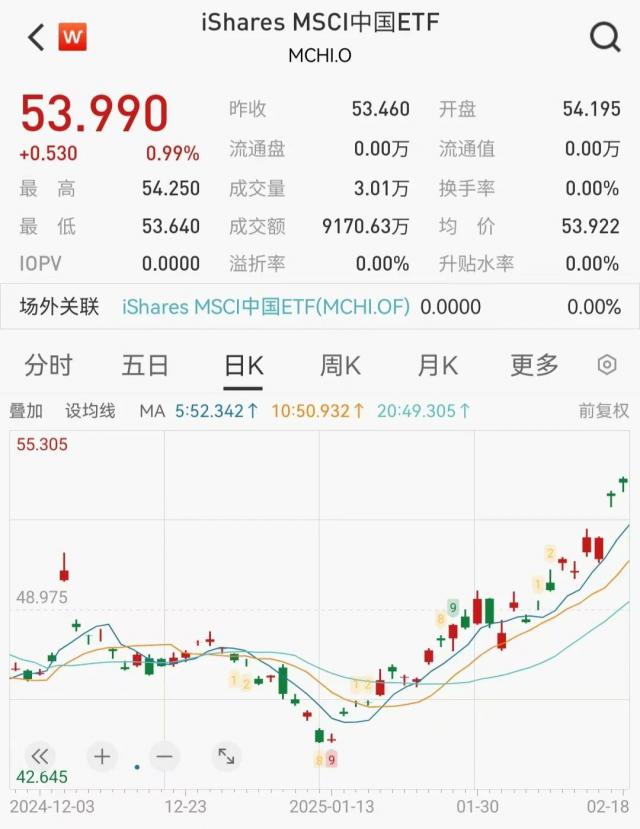Open chart settings hexagon icon
640x829 pixels.
[x=606, y=365]
